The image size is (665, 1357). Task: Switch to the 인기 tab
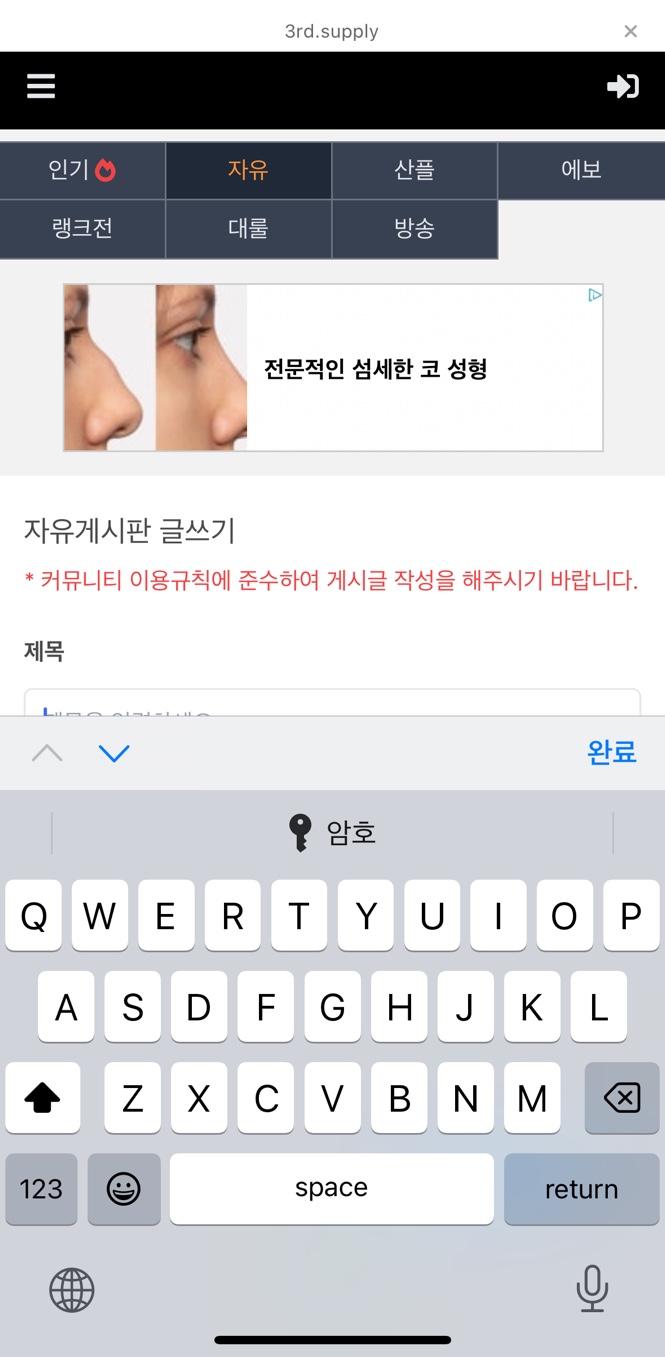(x=82, y=170)
